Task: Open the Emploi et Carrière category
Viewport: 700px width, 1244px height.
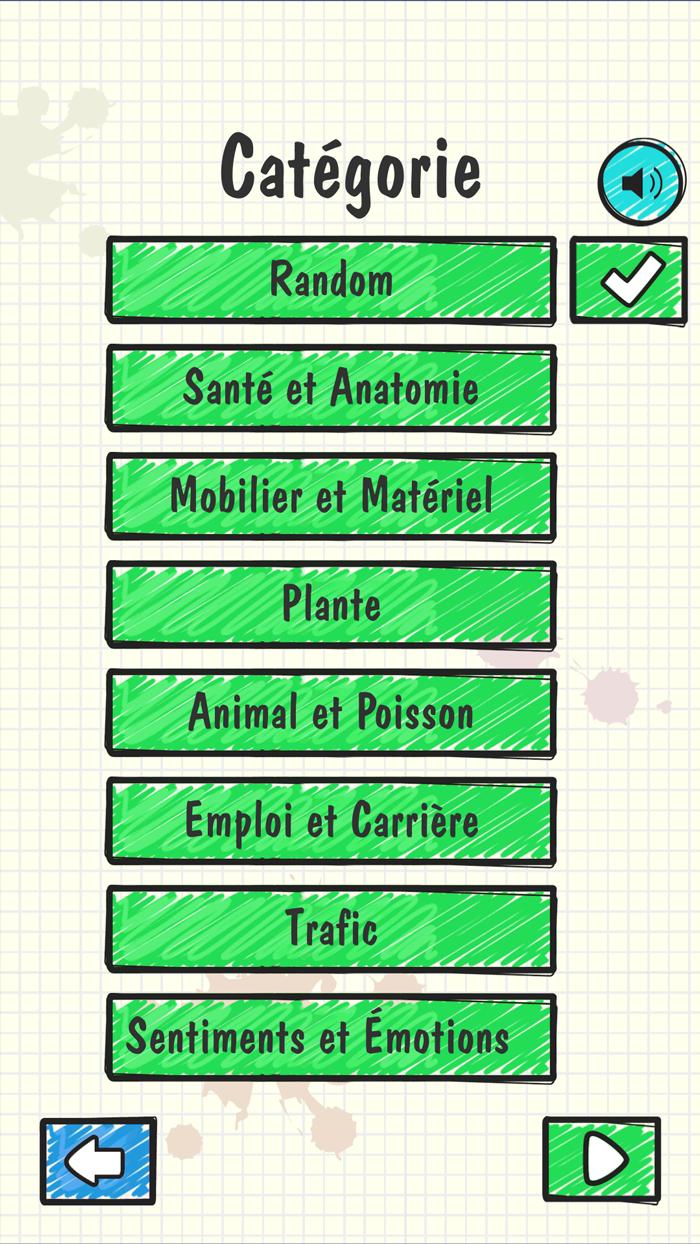Action: click(x=331, y=820)
